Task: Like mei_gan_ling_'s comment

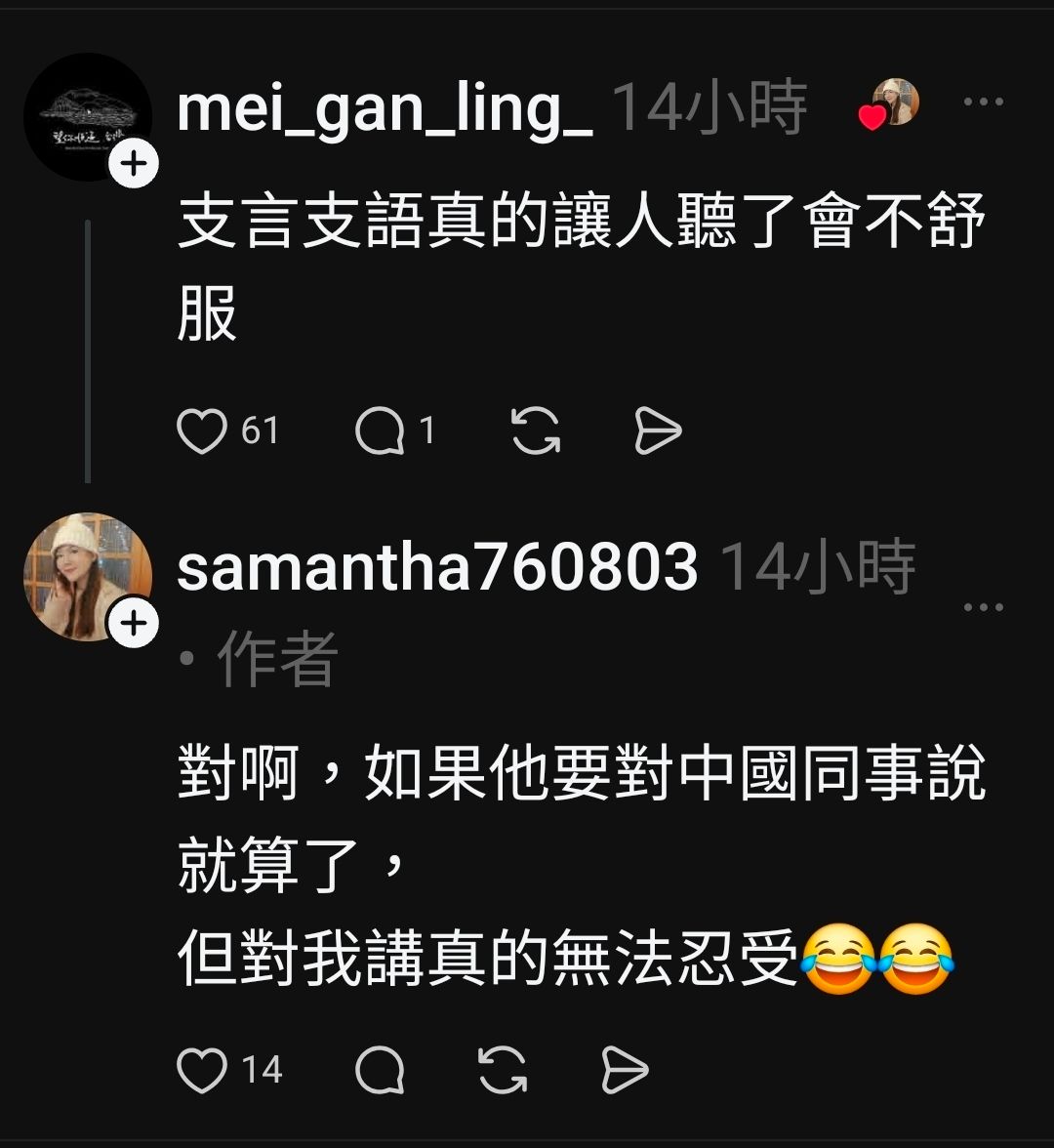Action: pyautogui.click(x=202, y=431)
